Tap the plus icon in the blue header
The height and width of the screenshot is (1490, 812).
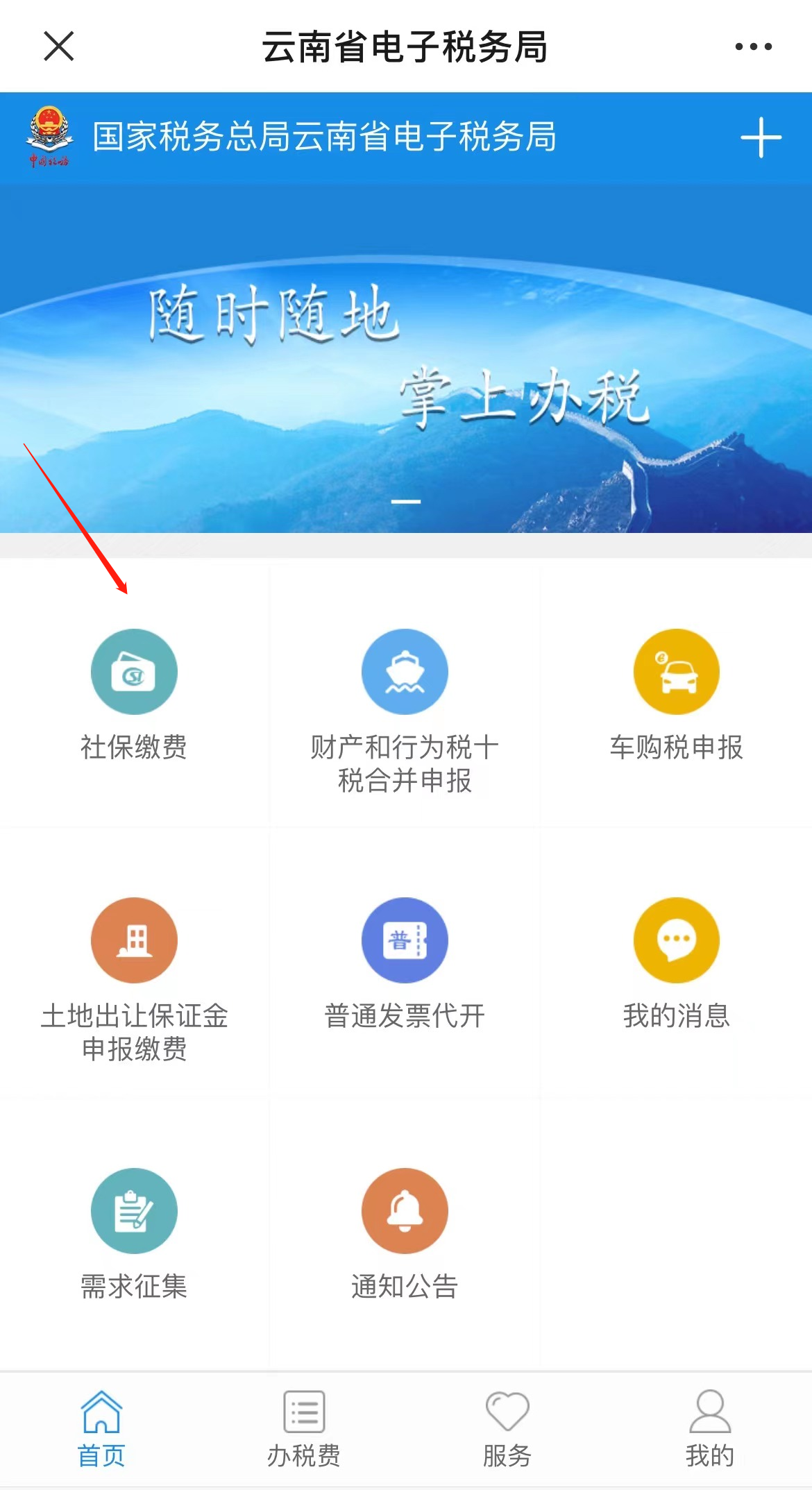[x=761, y=137]
